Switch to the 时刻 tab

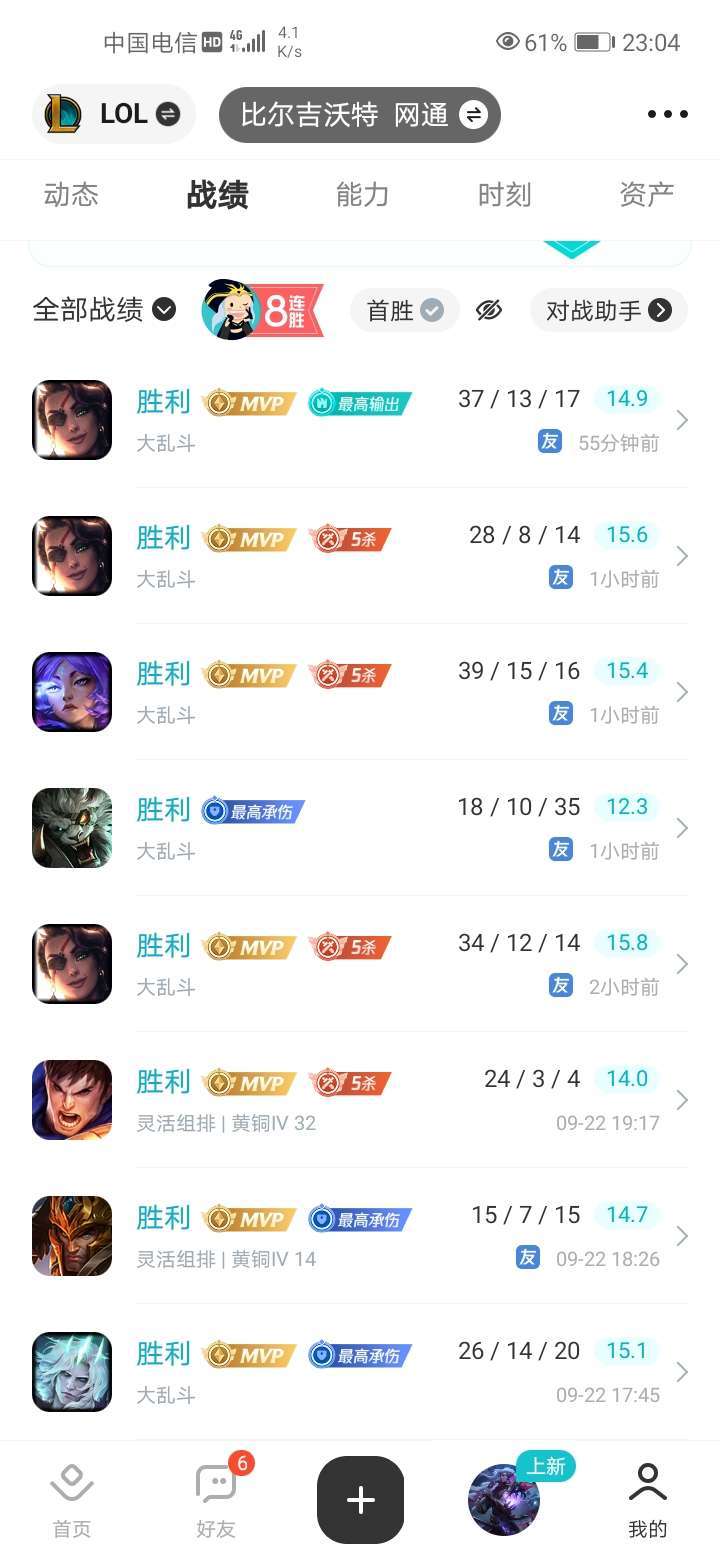504,195
